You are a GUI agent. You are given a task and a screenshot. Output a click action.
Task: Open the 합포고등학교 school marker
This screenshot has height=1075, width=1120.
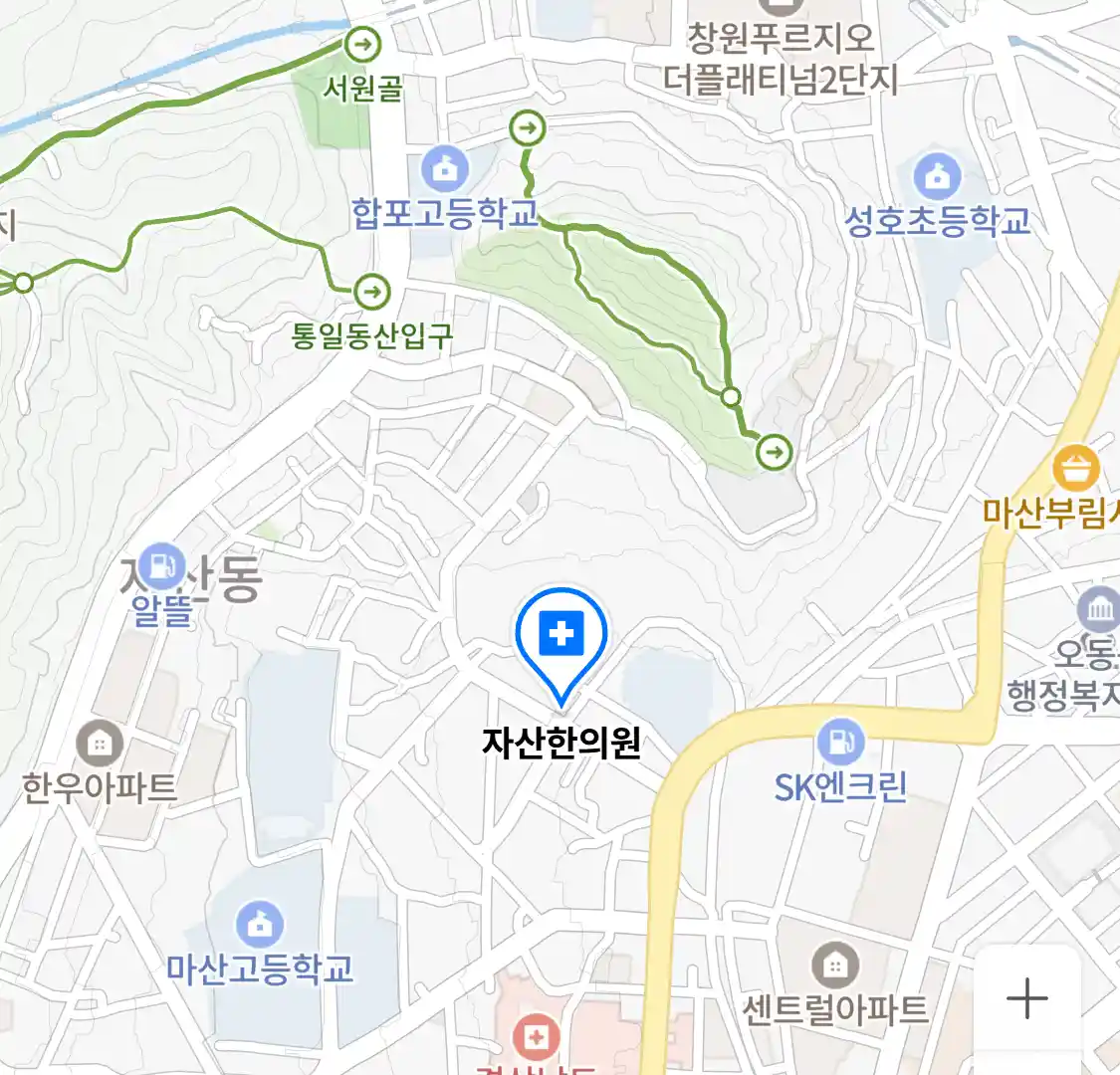[445, 170]
